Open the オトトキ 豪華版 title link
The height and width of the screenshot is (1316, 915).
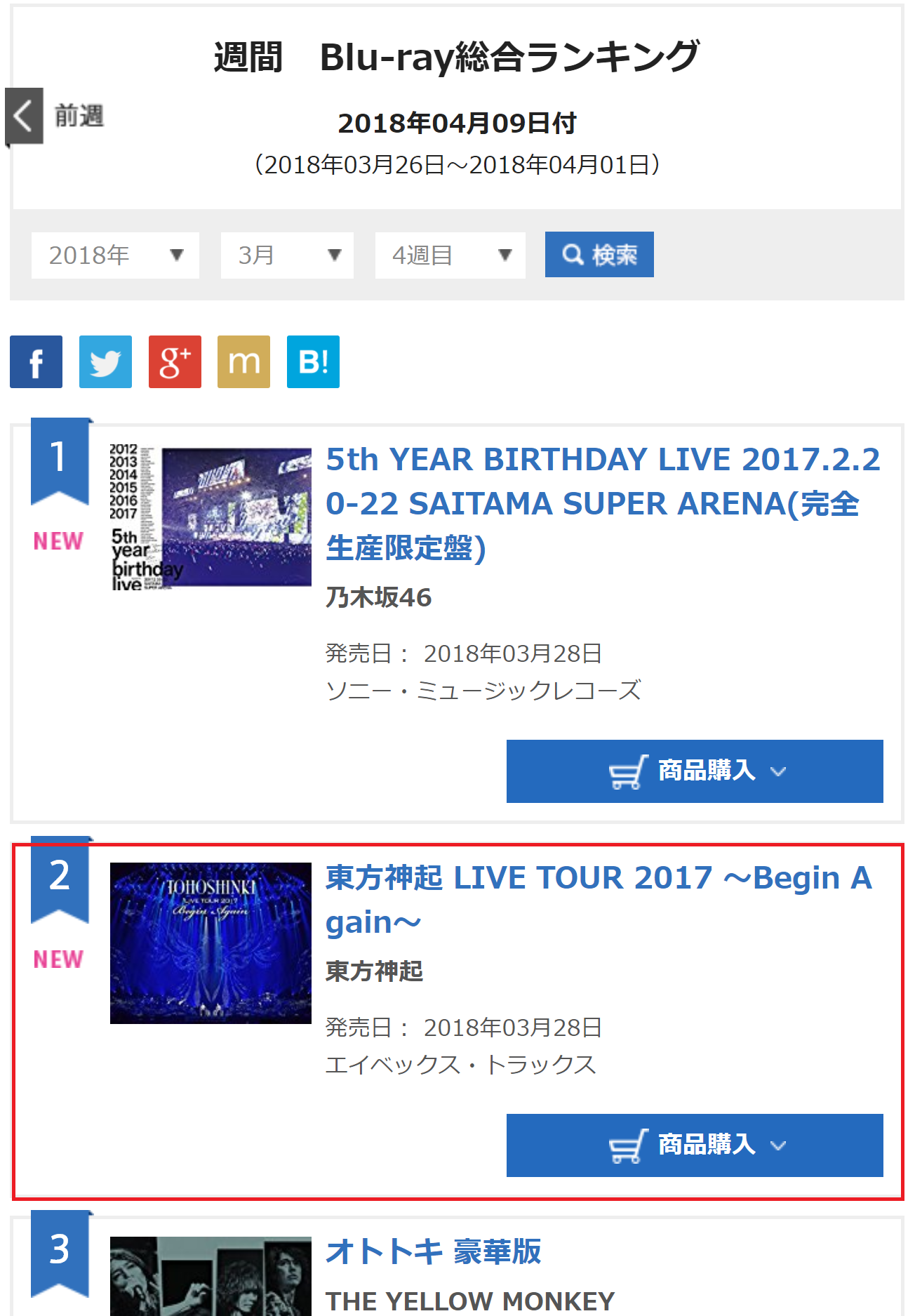tap(434, 1251)
